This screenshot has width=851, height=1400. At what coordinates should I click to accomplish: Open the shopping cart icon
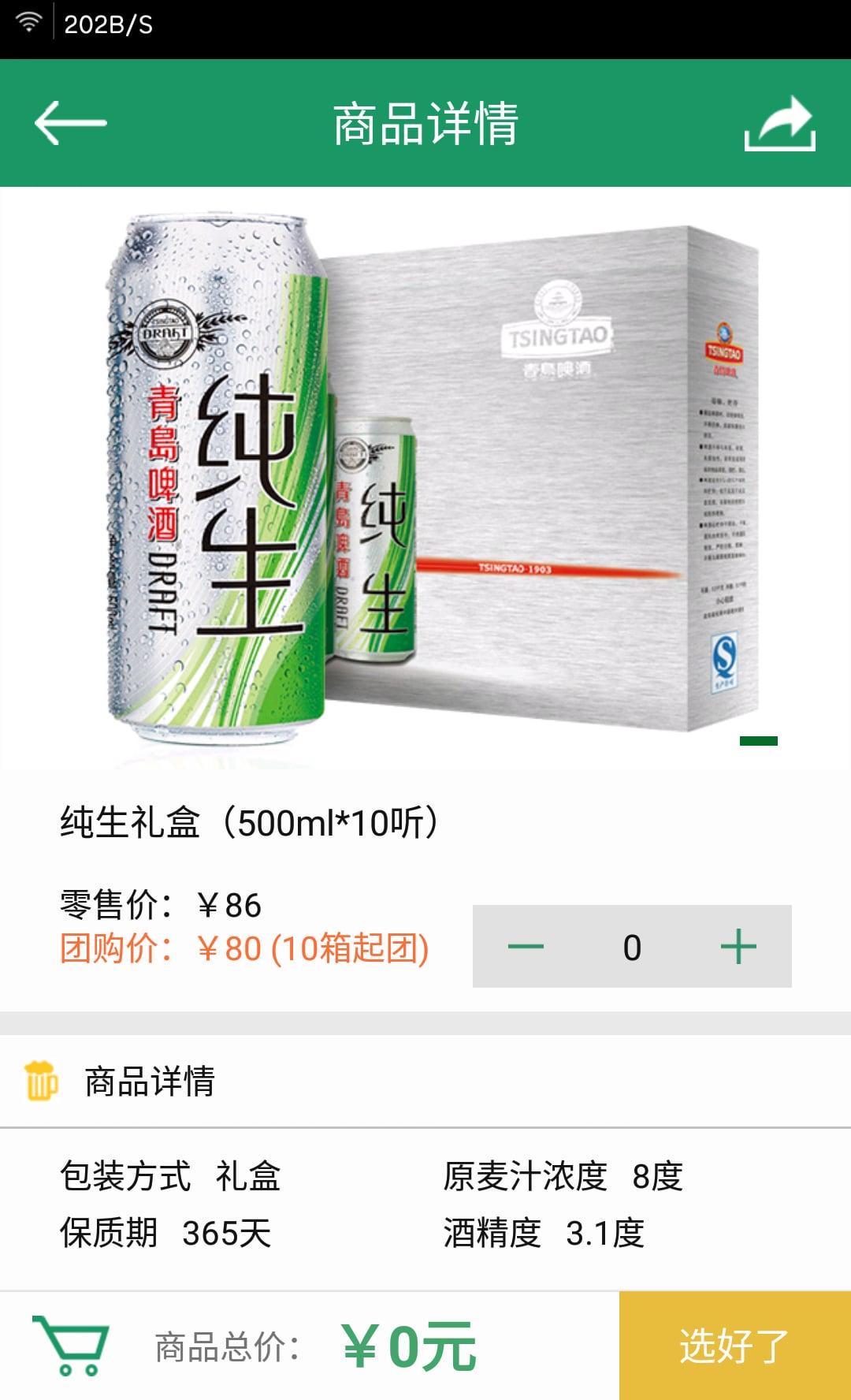pos(71,1346)
